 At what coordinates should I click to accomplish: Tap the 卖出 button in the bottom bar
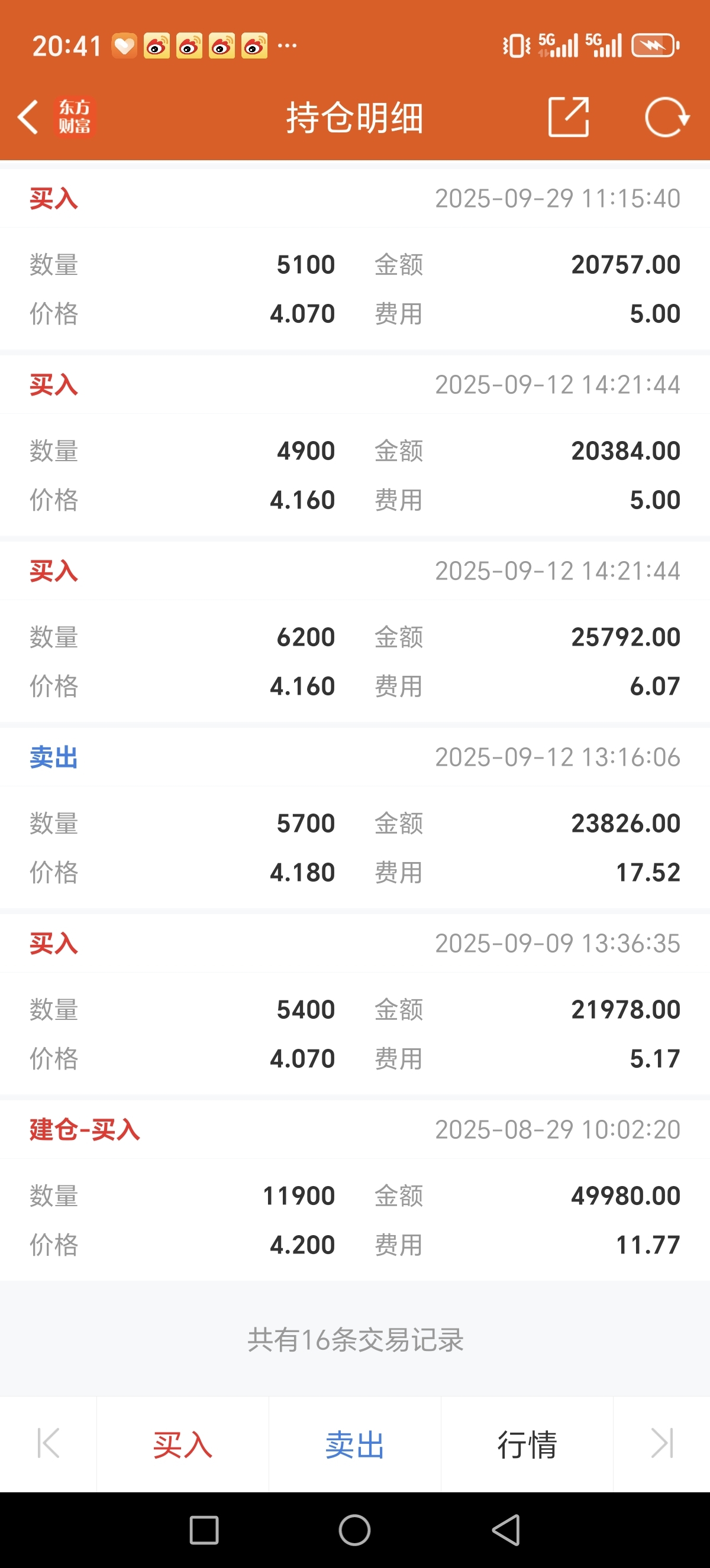[x=354, y=1444]
